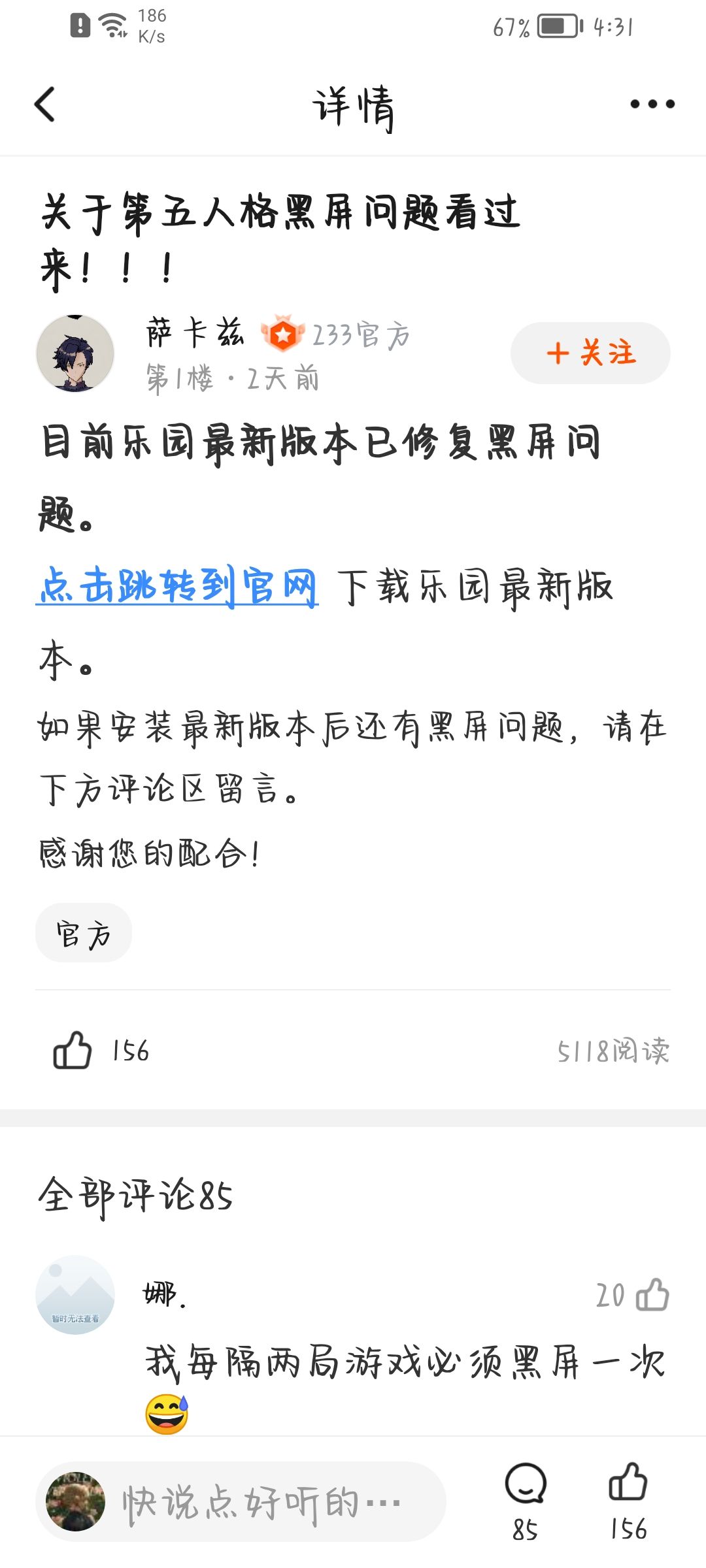Viewport: 706px width, 1568px height.
Task: Open the 点击跳转到官网 link
Action: 177,586
